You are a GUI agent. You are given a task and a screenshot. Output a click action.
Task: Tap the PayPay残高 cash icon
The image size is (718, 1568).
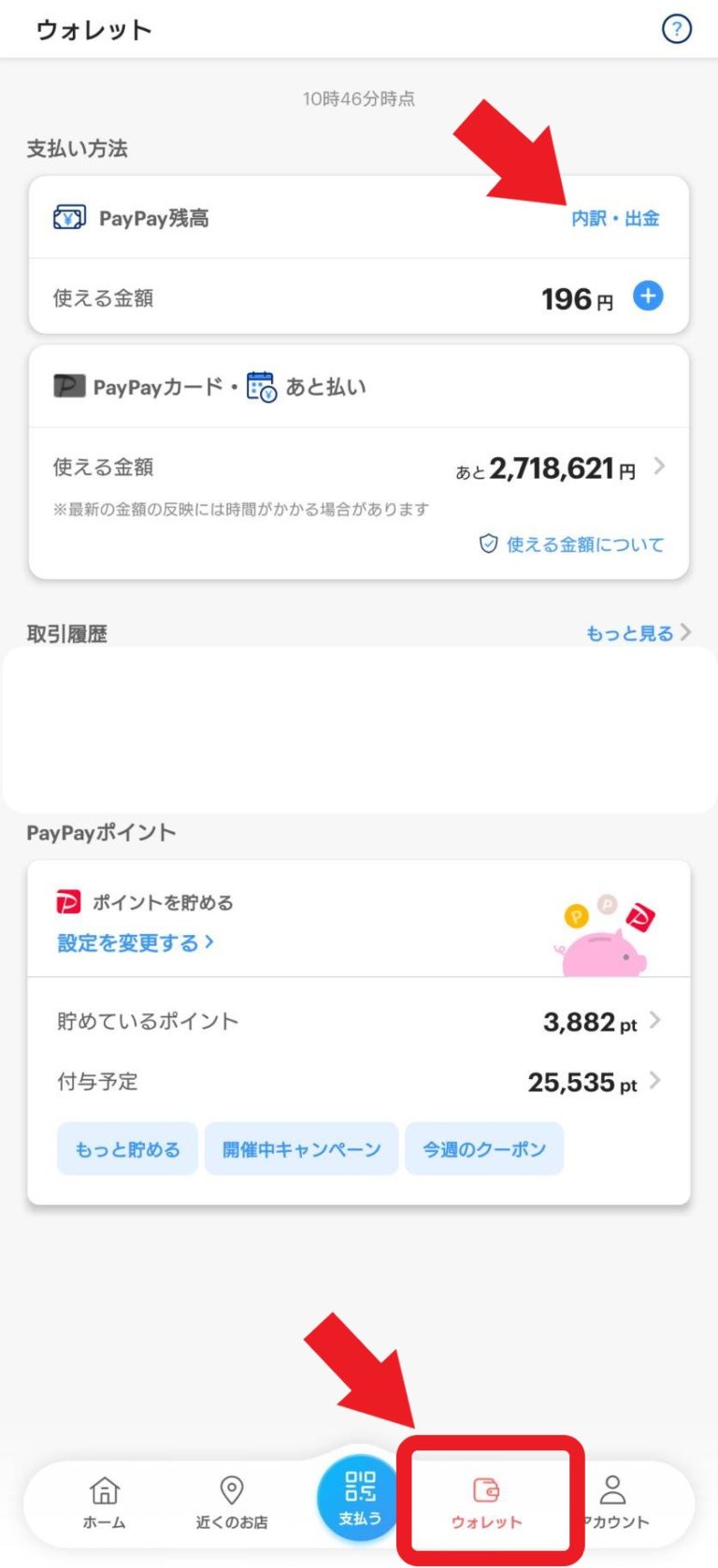[x=67, y=218]
